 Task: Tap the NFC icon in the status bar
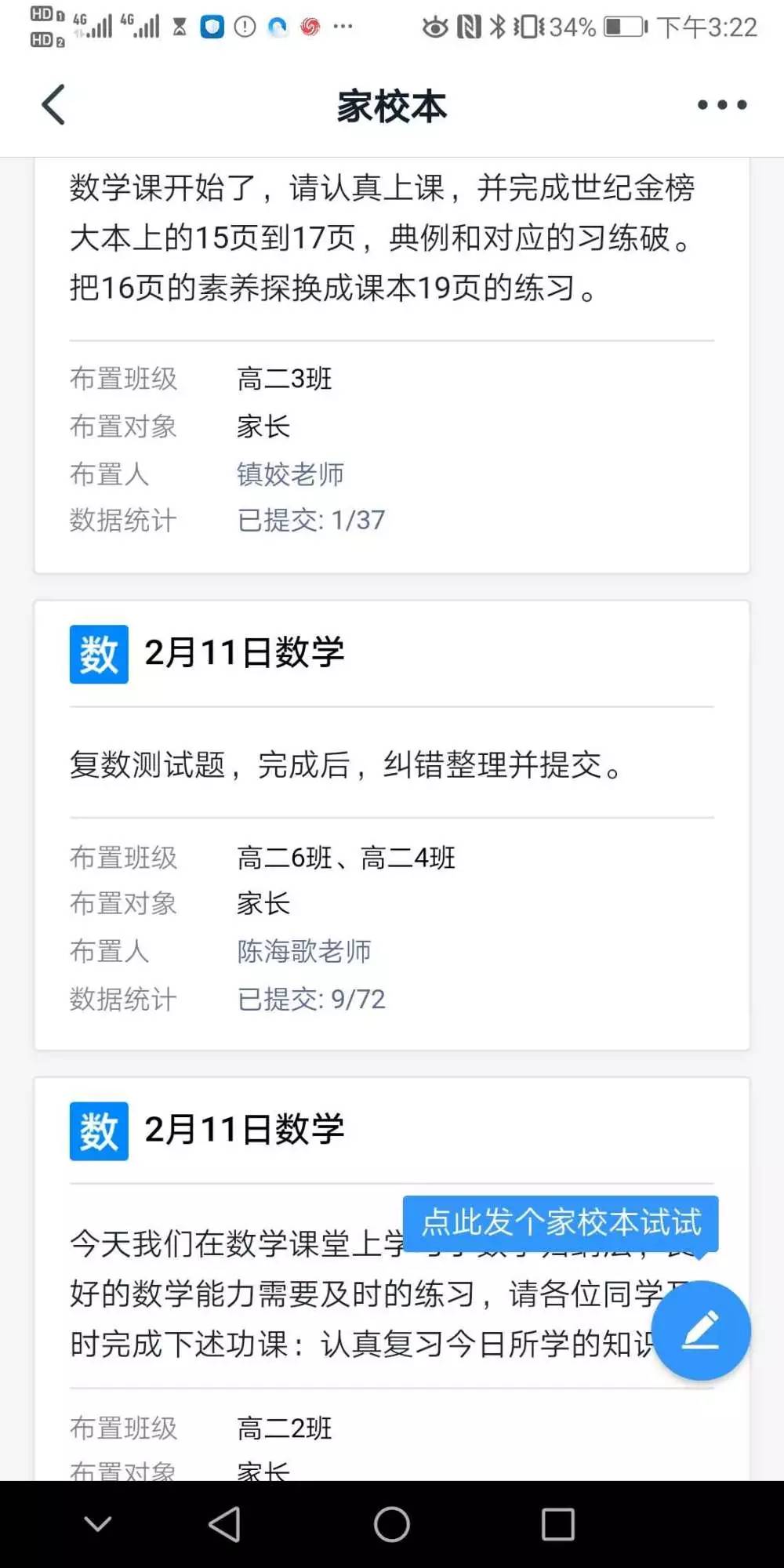pos(466,26)
